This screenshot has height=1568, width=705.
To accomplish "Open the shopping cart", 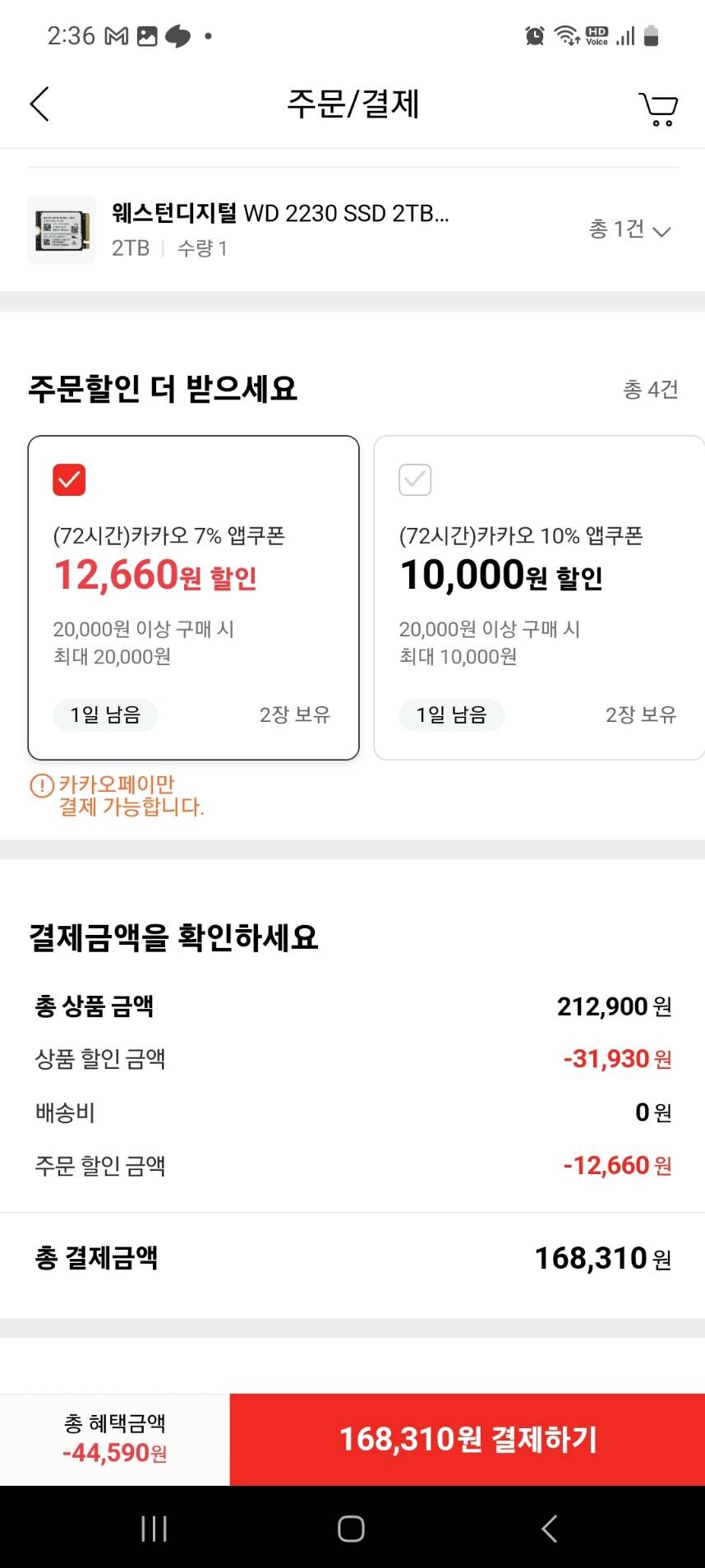I will pyautogui.click(x=658, y=107).
